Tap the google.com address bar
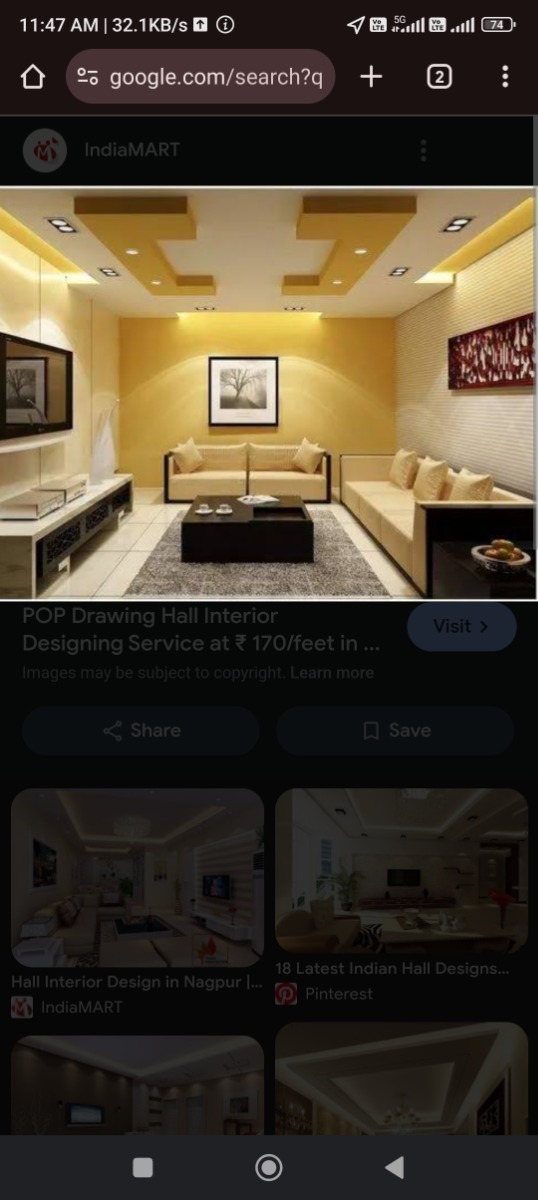Image resolution: width=538 pixels, height=1200 pixels. (201, 77)
